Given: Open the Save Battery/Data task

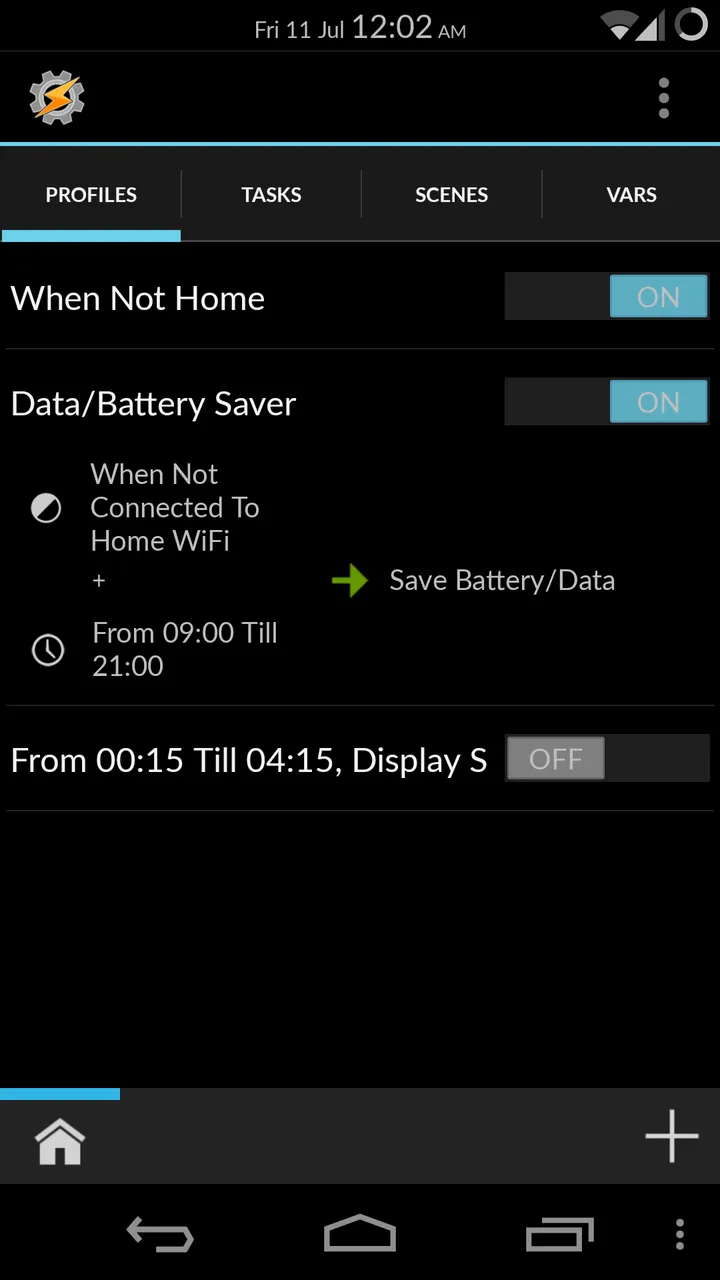Looking at the screenshot, I should [502, 580].
